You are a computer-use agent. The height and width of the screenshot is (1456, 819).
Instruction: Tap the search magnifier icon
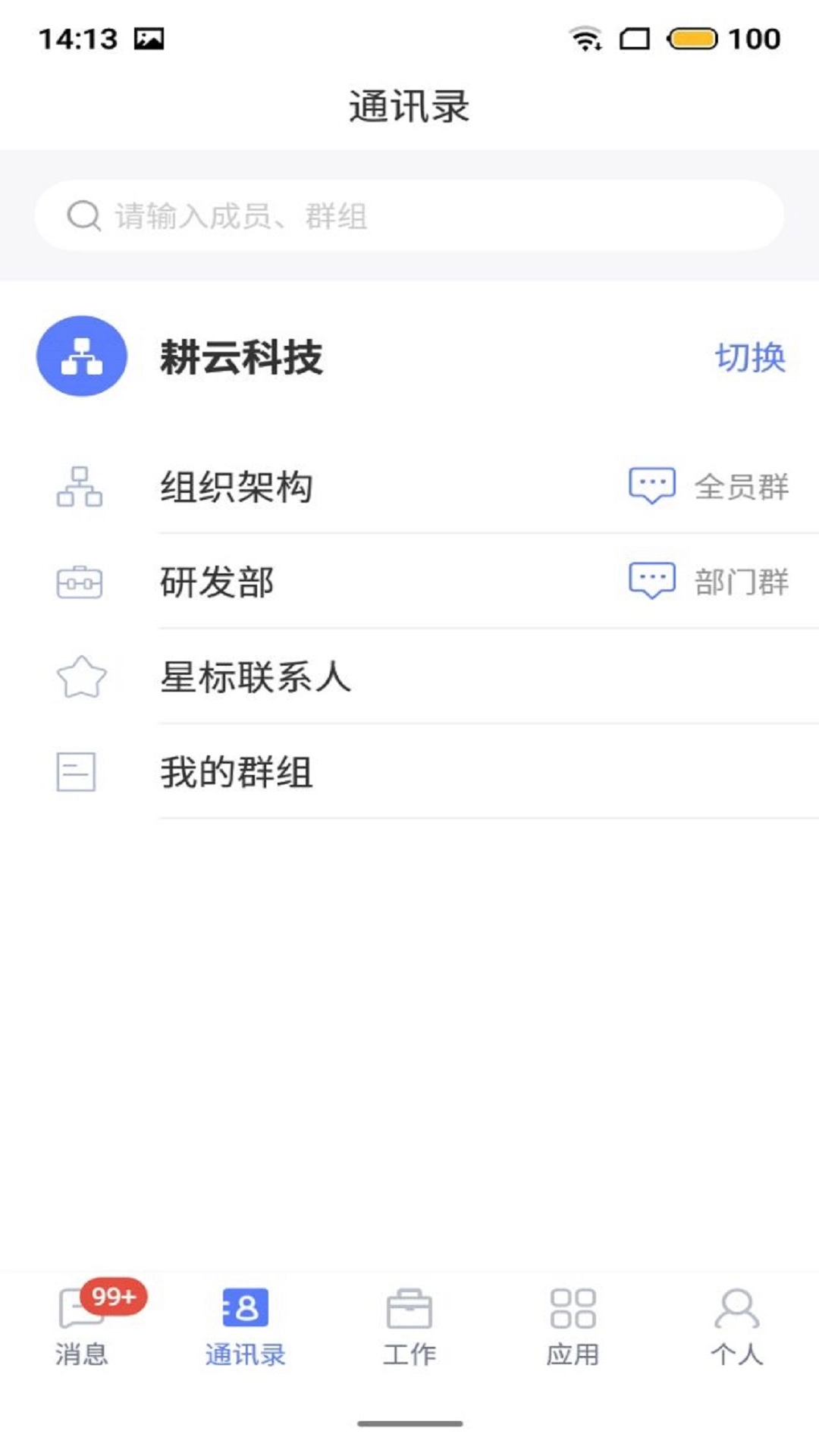(x=83, y=215)
